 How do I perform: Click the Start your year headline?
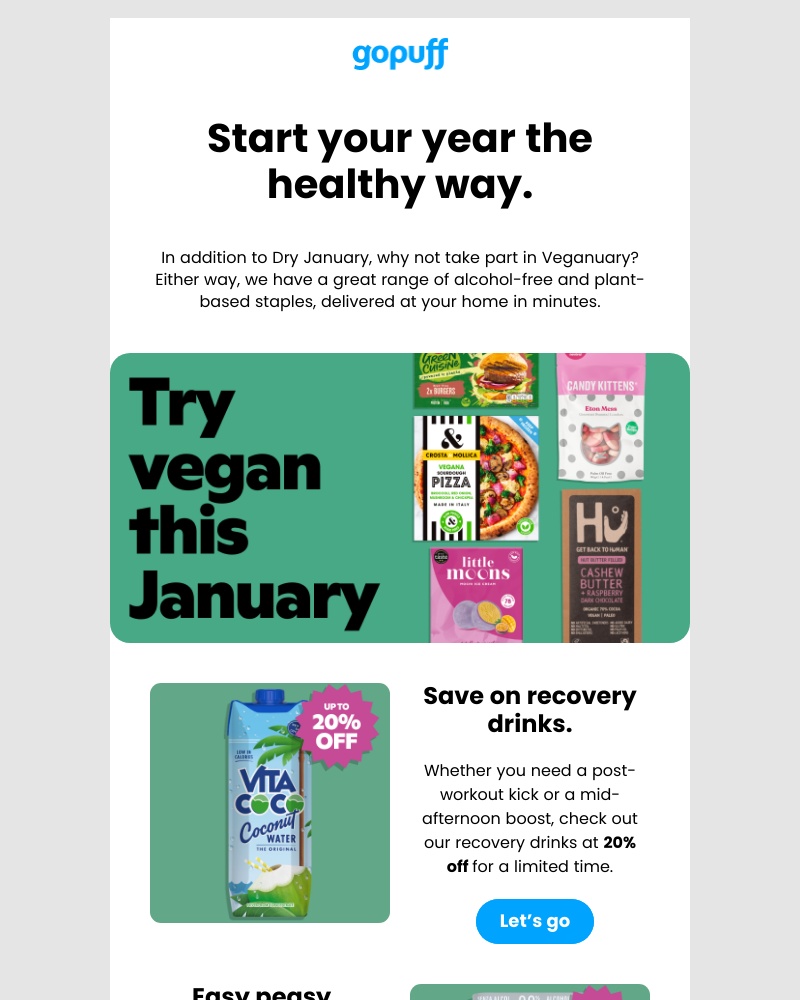(x=400, y=161)
